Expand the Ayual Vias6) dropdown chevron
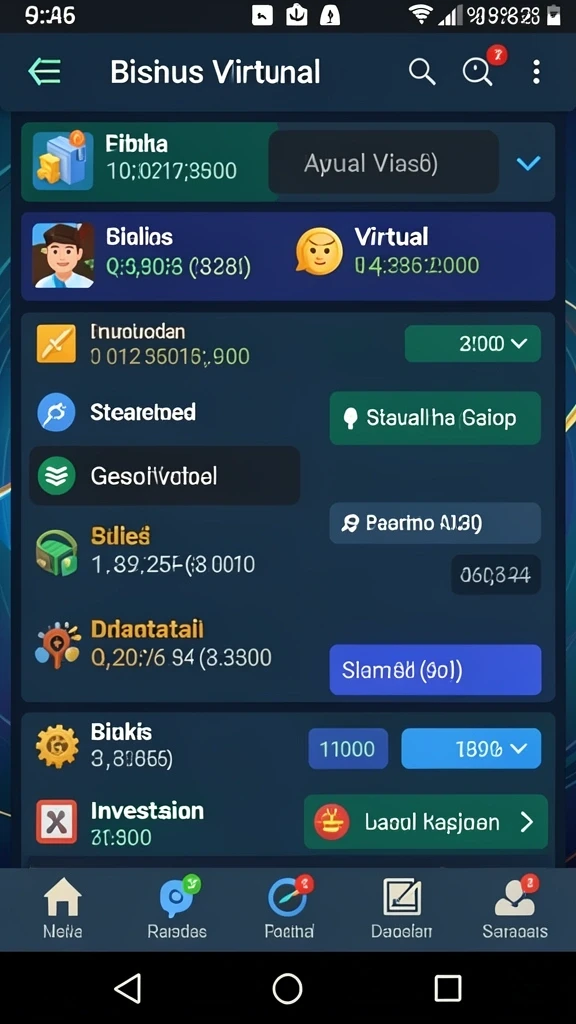Viewport: 576px width, 1024px height. pyautogui.click(x=528, y=163)
